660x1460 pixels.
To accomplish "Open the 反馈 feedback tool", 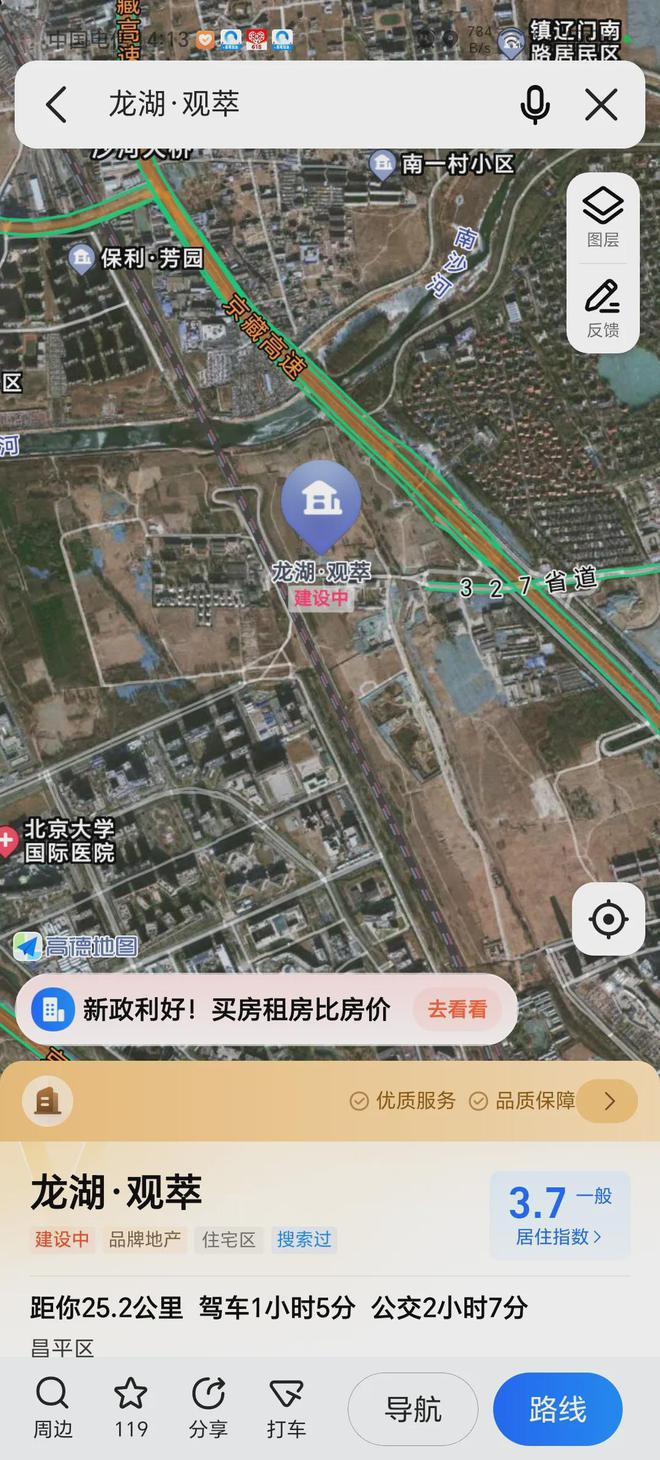I will 603,308.
